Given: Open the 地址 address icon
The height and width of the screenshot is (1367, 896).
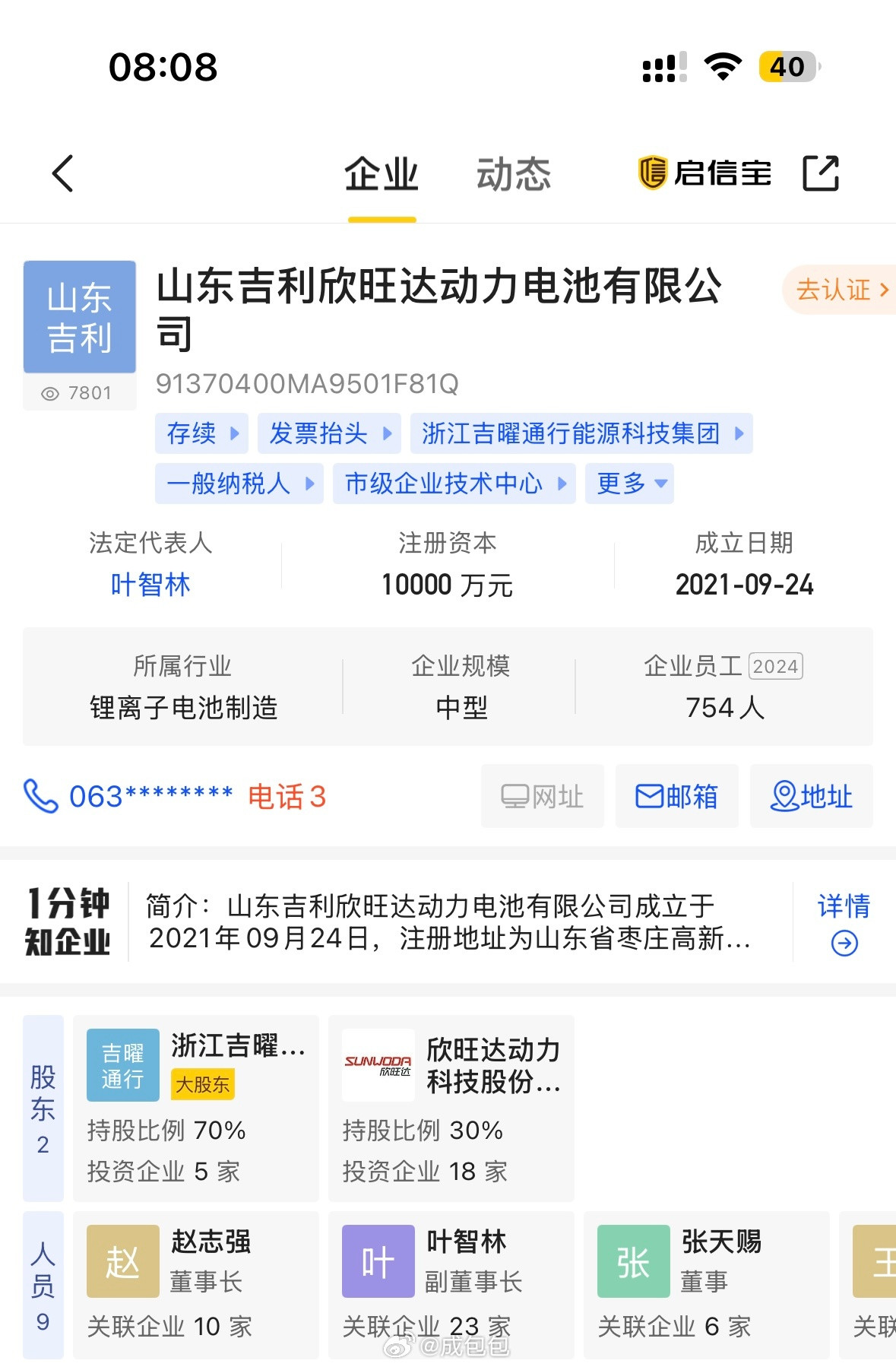Looking at the screenshot, I should tap(810, 796).
